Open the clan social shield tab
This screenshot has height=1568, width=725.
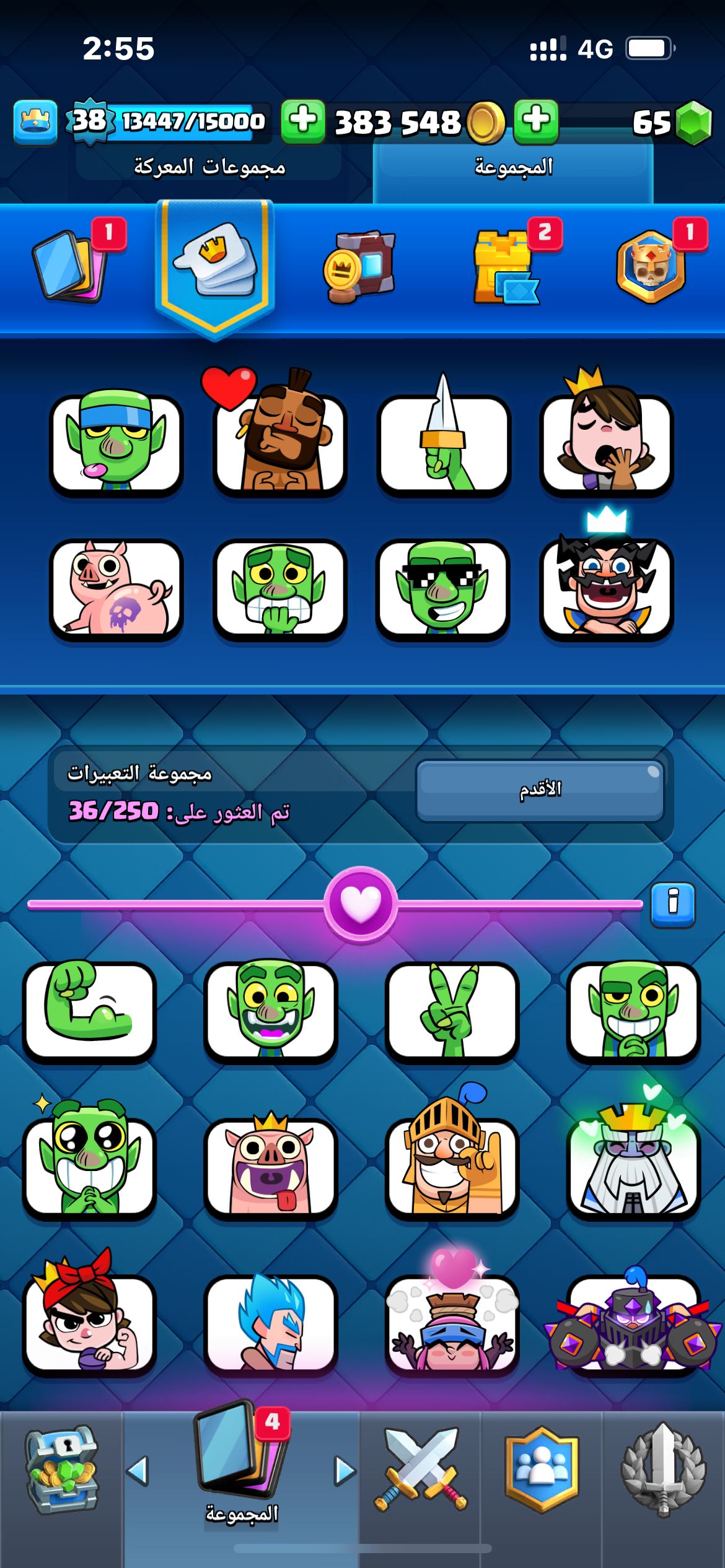tap(542, 1470)
